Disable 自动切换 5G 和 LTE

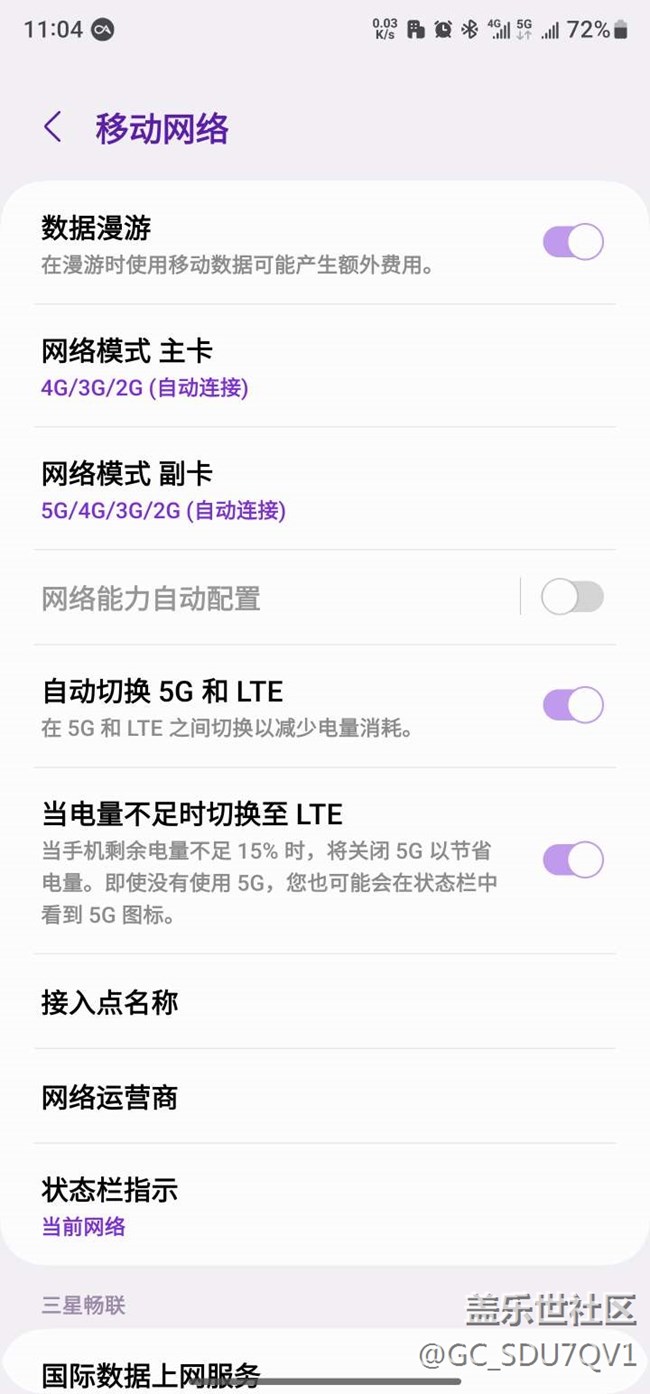point(573,705)
